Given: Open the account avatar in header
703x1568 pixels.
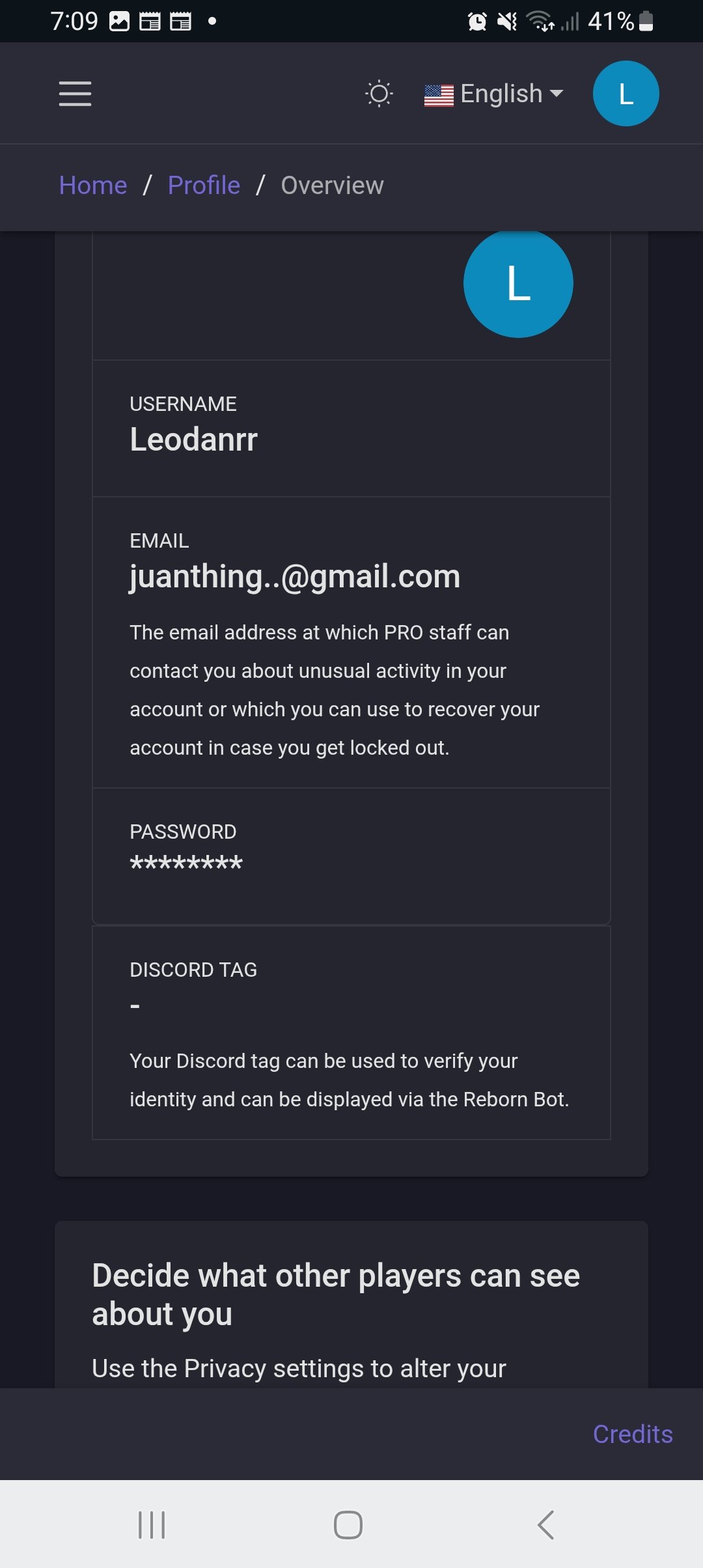Looking at the screenshot, I should click(x=626, y=94).
